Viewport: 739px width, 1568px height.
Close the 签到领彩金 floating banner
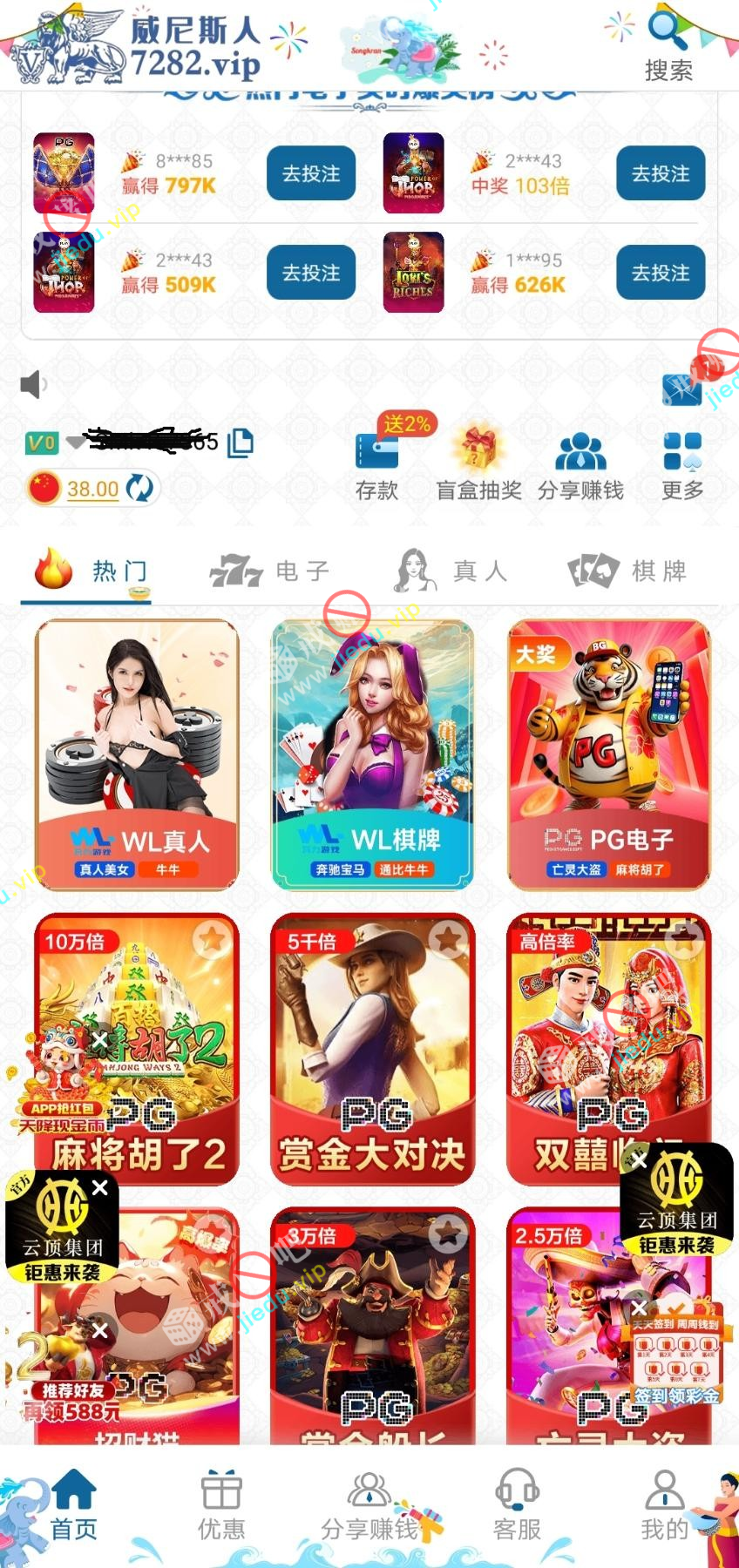pyautogui.click(x=640, y=1308)
